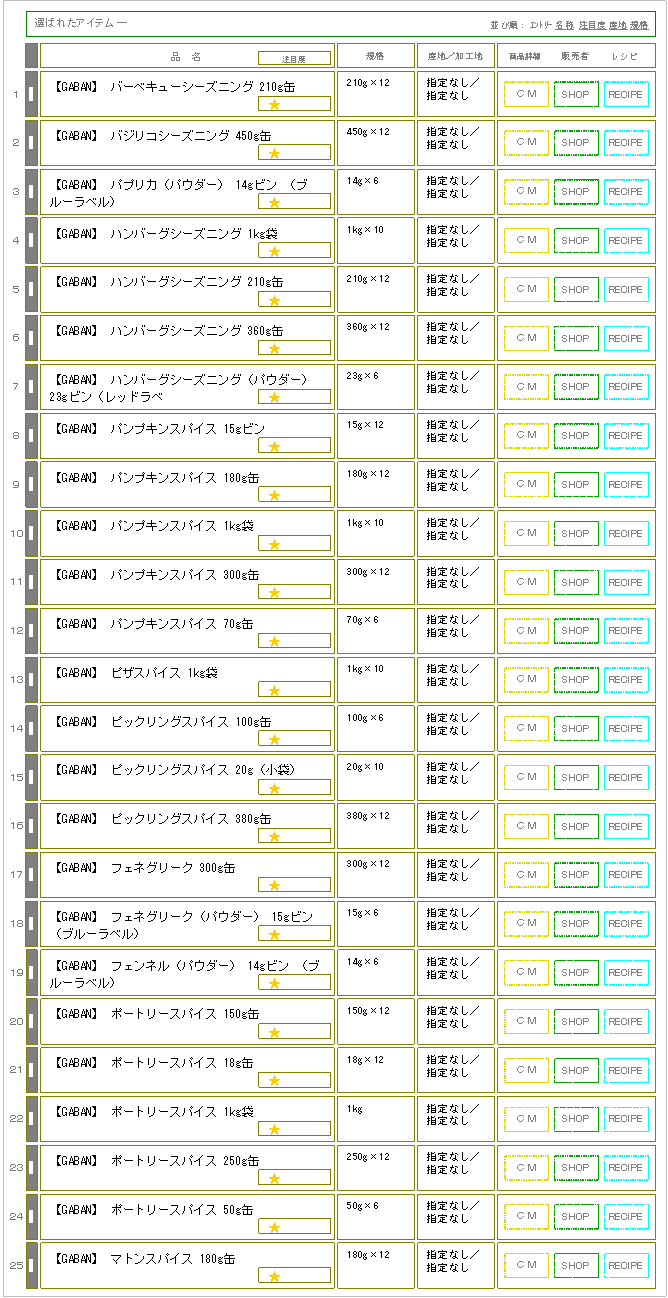View RECIPE for フェンネル(パウダー) 14gビン

click(x=626, y=973)
